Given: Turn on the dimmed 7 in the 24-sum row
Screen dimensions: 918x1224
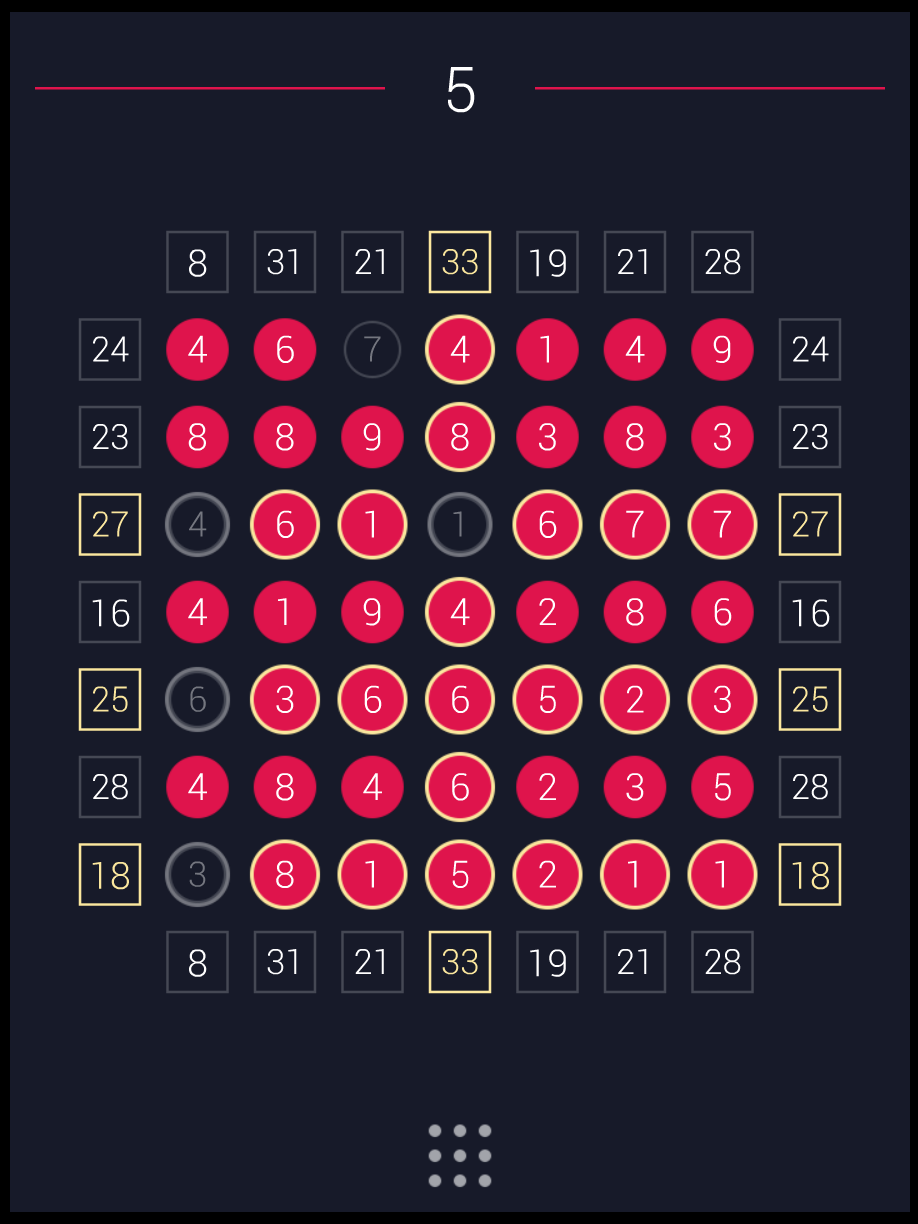Looking at the screenshot, I should (372, 349).
